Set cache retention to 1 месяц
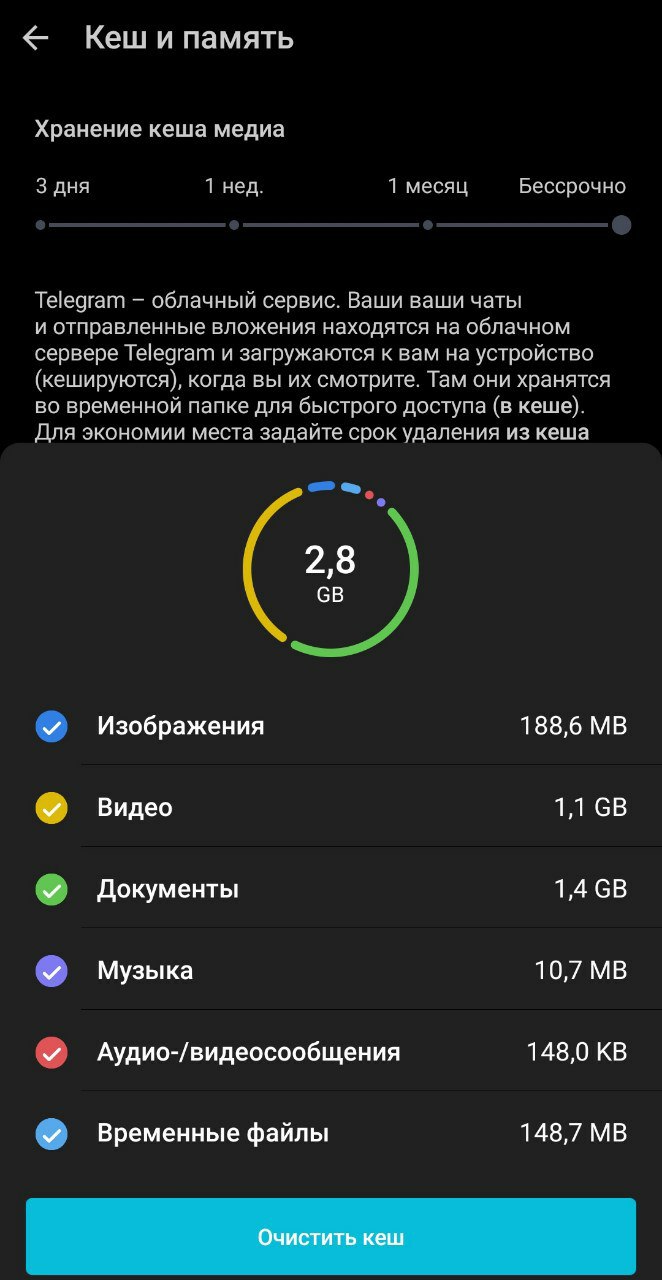This screenshot has width=662, height=1280. coord(428,225)
